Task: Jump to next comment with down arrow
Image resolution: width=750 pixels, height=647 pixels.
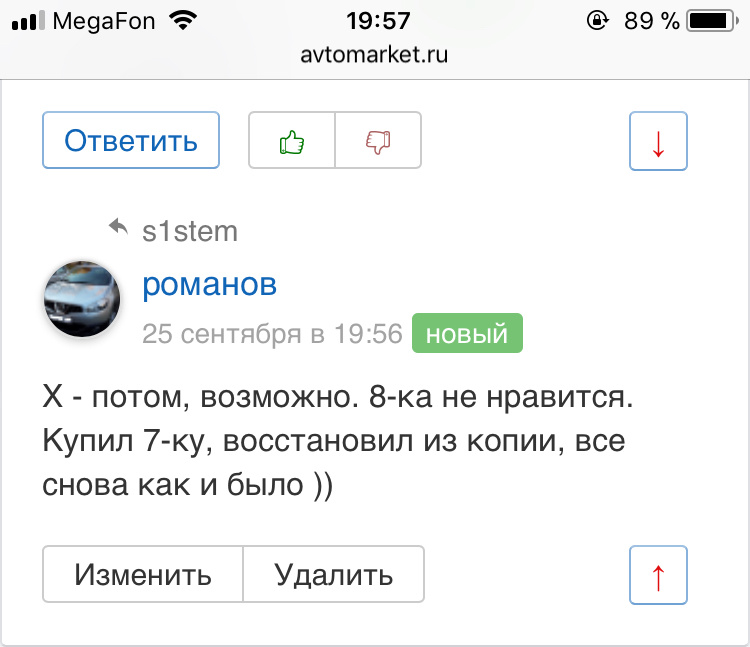Action: (658, 140)
